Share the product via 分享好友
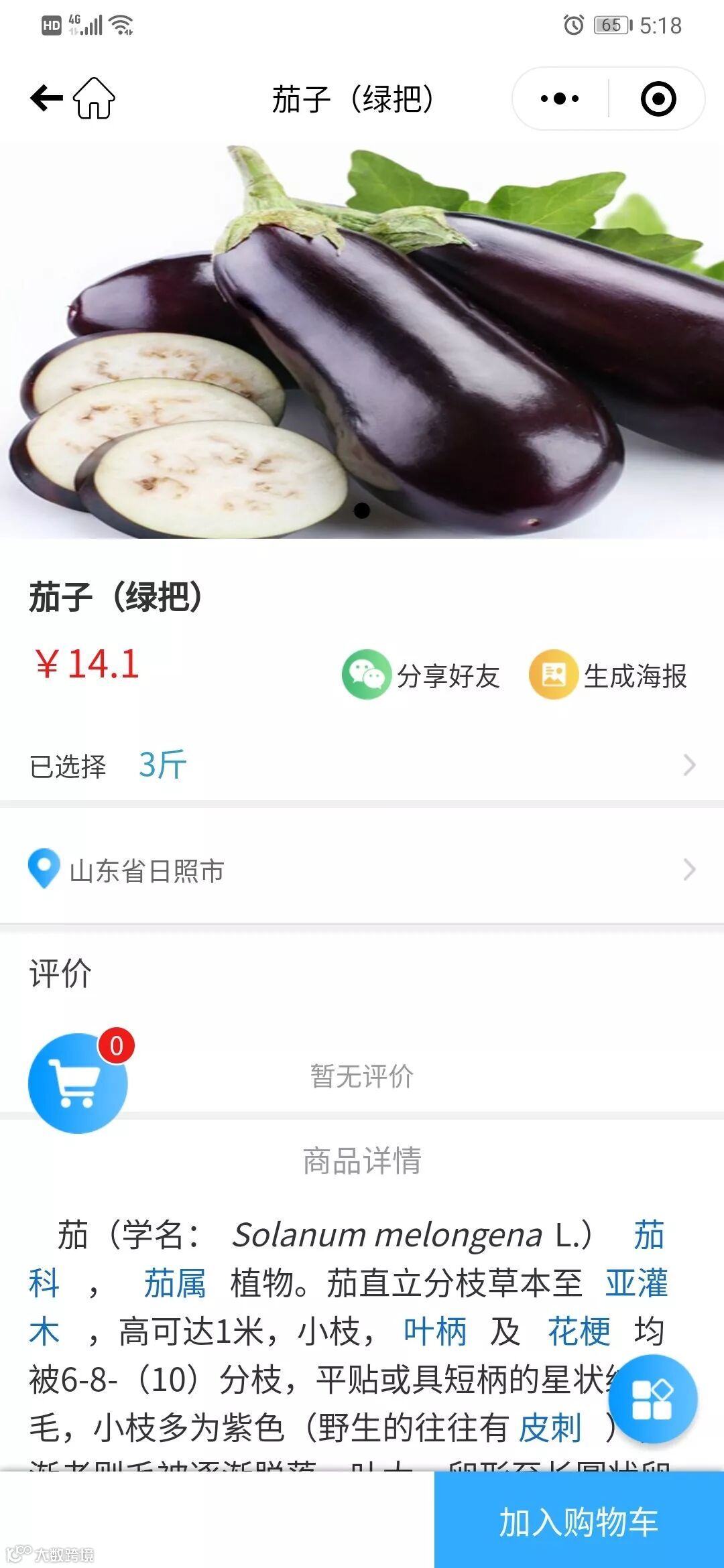This screenshot has width=724, height=1568. pyautogui.click(x=421, y=675)
